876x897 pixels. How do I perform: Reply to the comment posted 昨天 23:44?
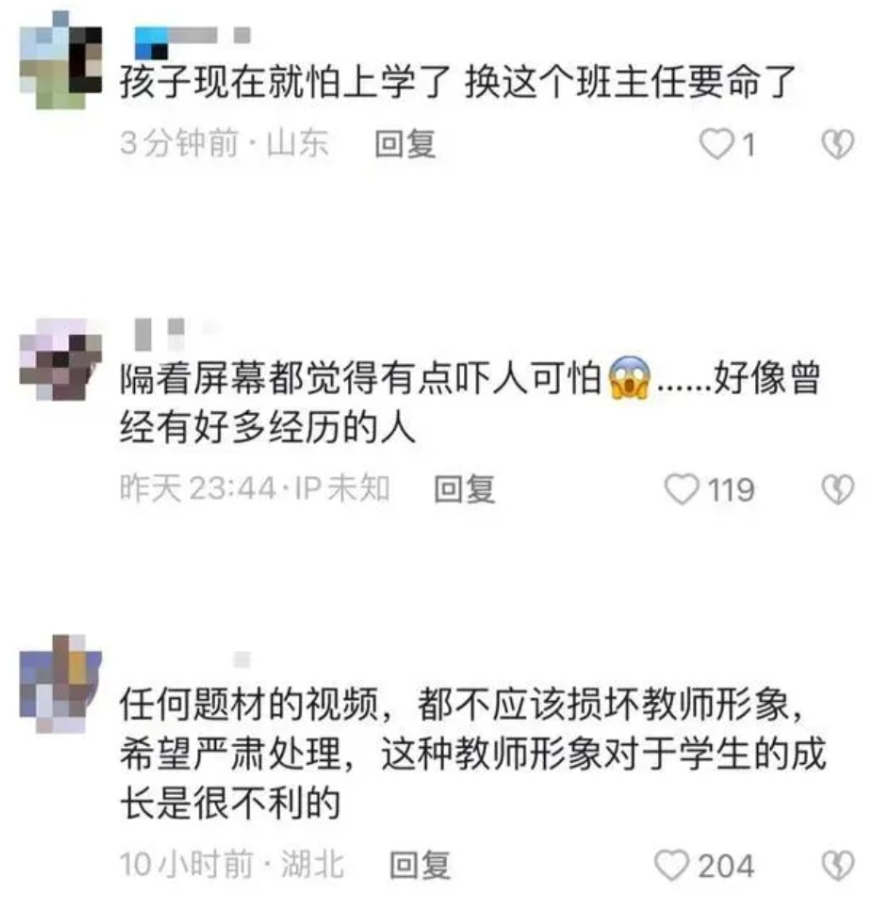[464, 488]
